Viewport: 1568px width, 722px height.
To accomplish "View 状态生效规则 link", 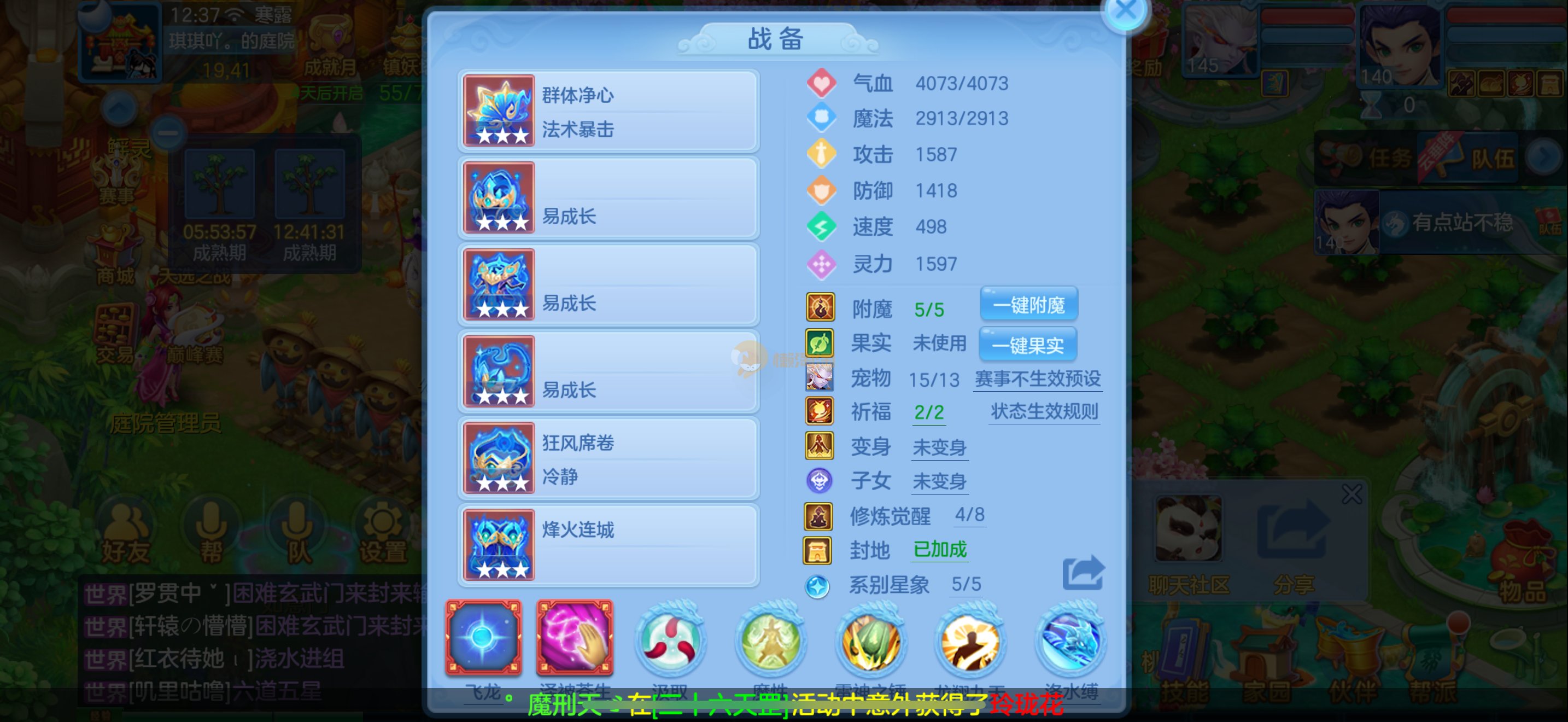I will coord(1044,411).
